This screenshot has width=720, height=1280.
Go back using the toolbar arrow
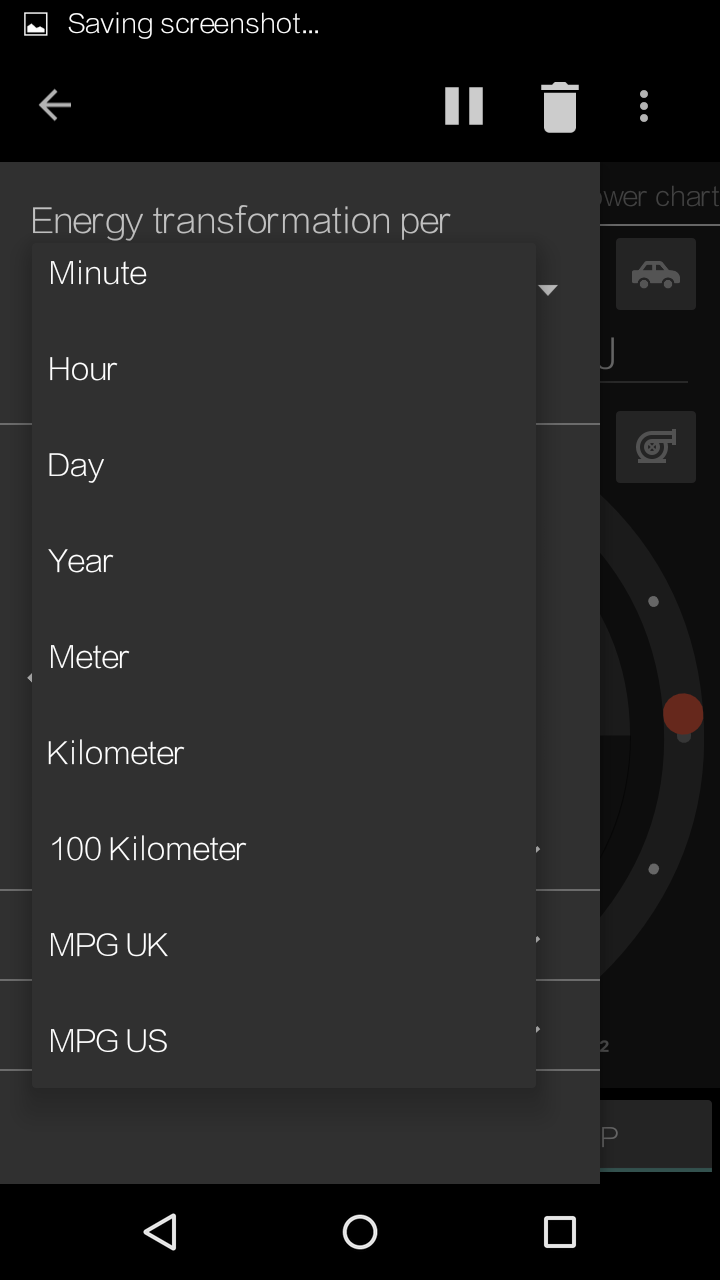point(55,105)
